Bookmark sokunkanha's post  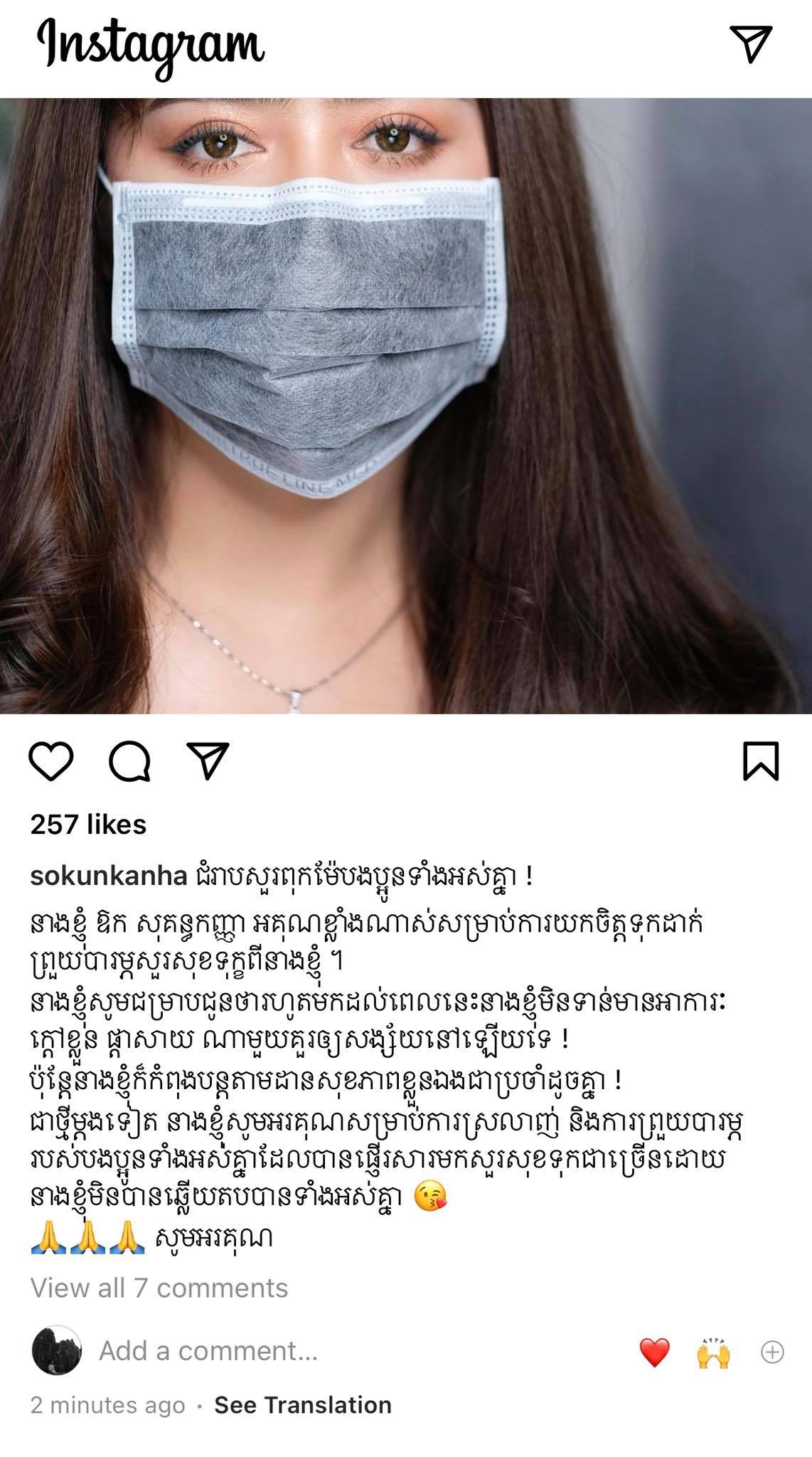pyautogui.click(x=761, y=761)
